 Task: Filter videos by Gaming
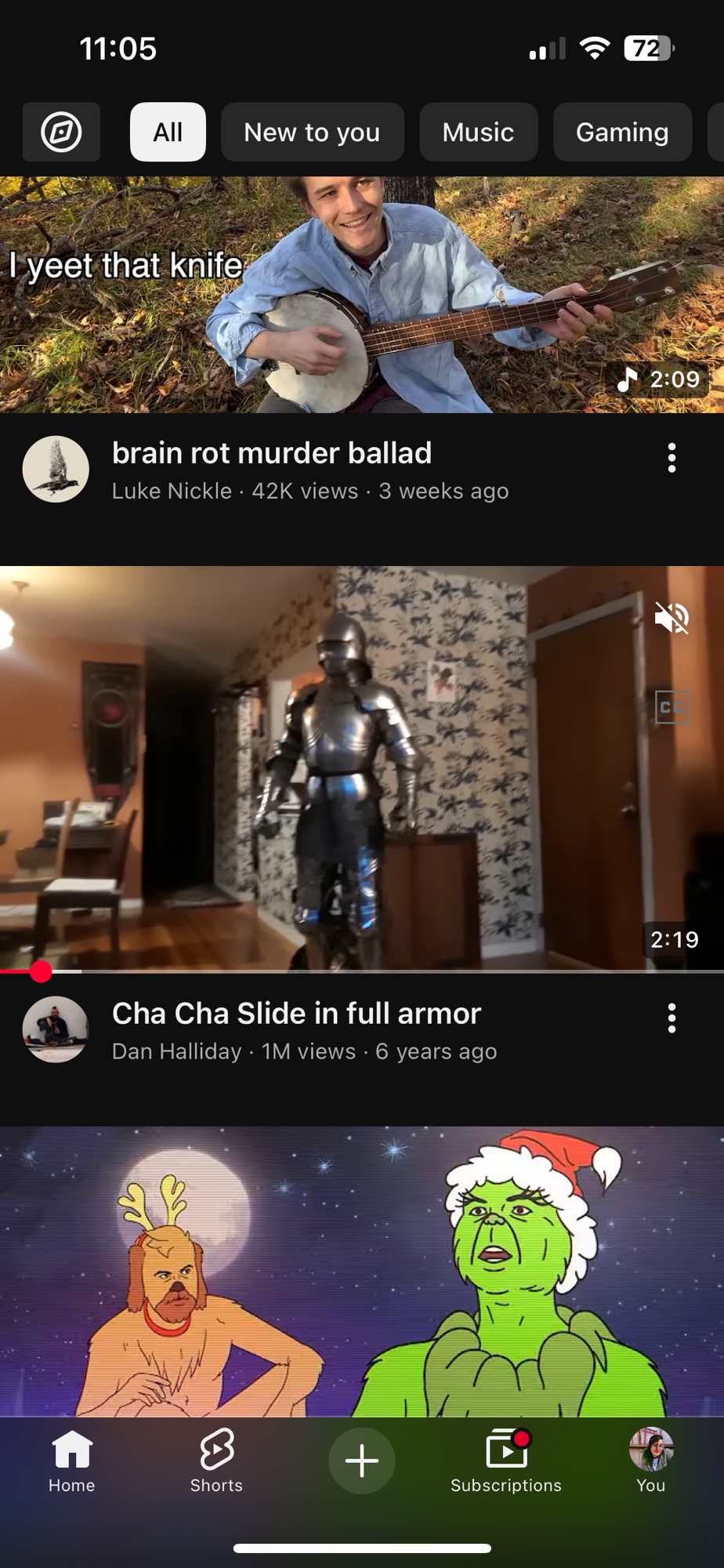pos(622,132)
